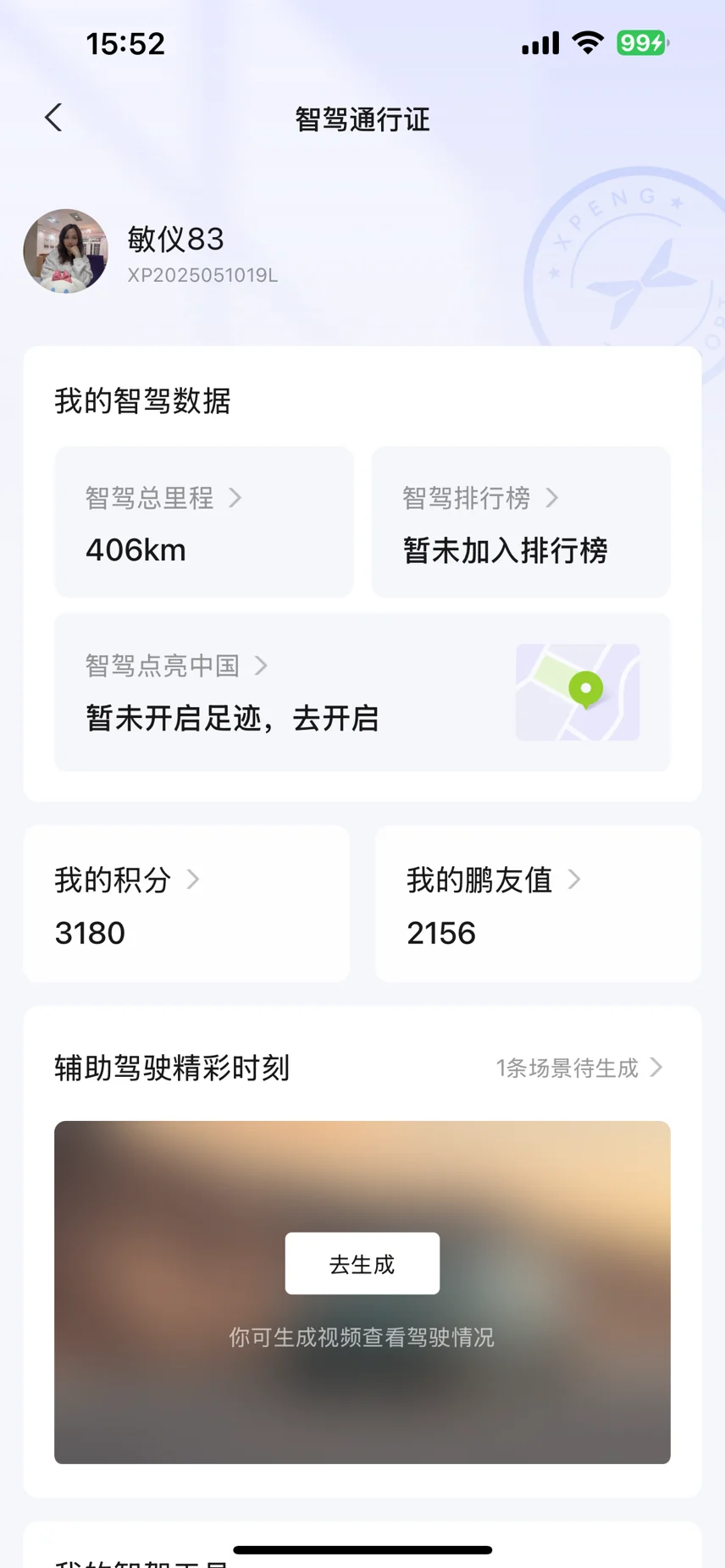Open the 智驾排行榜 card
The height and width of the screenshot is (1568, 725).
pos(521,522)
